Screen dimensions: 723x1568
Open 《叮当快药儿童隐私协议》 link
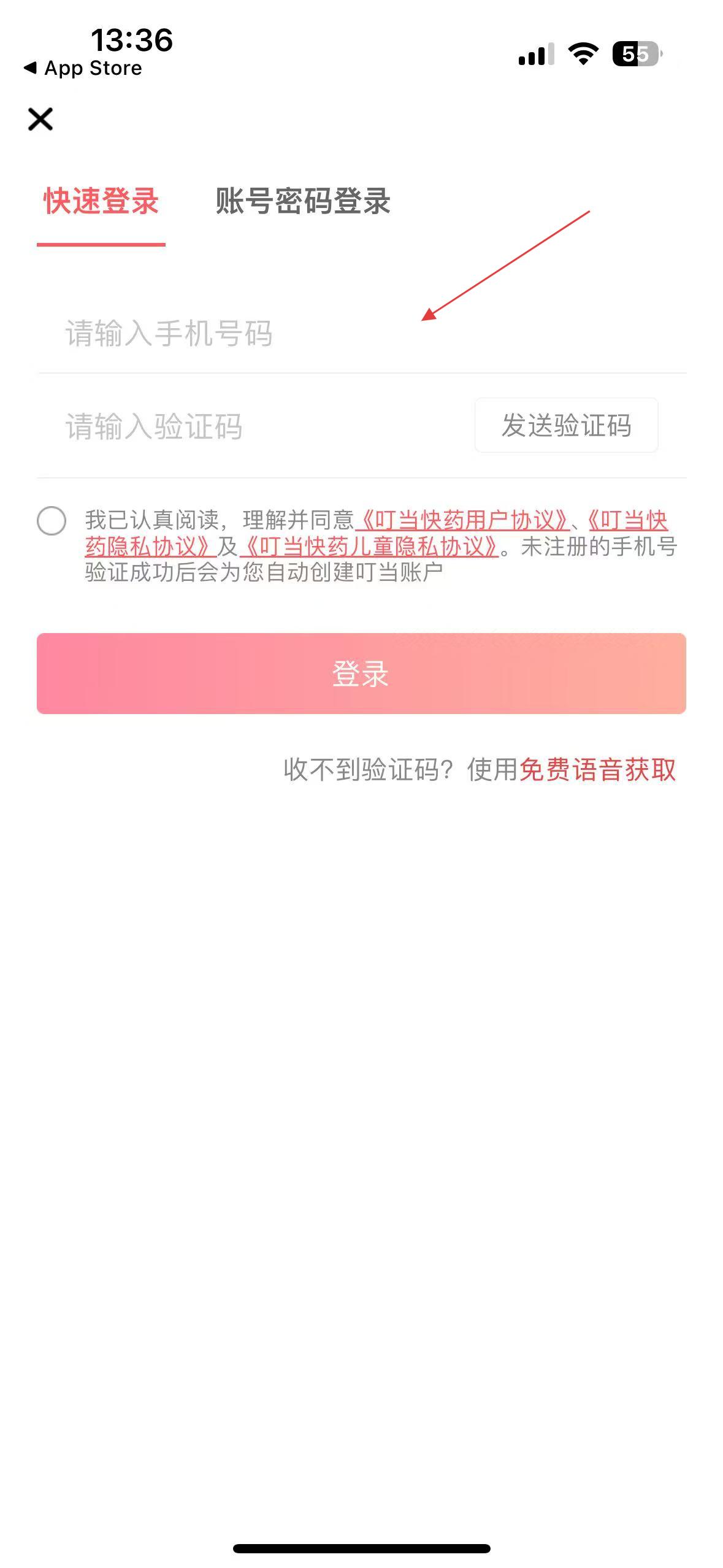pyautogui.click(x=370, y=547)
